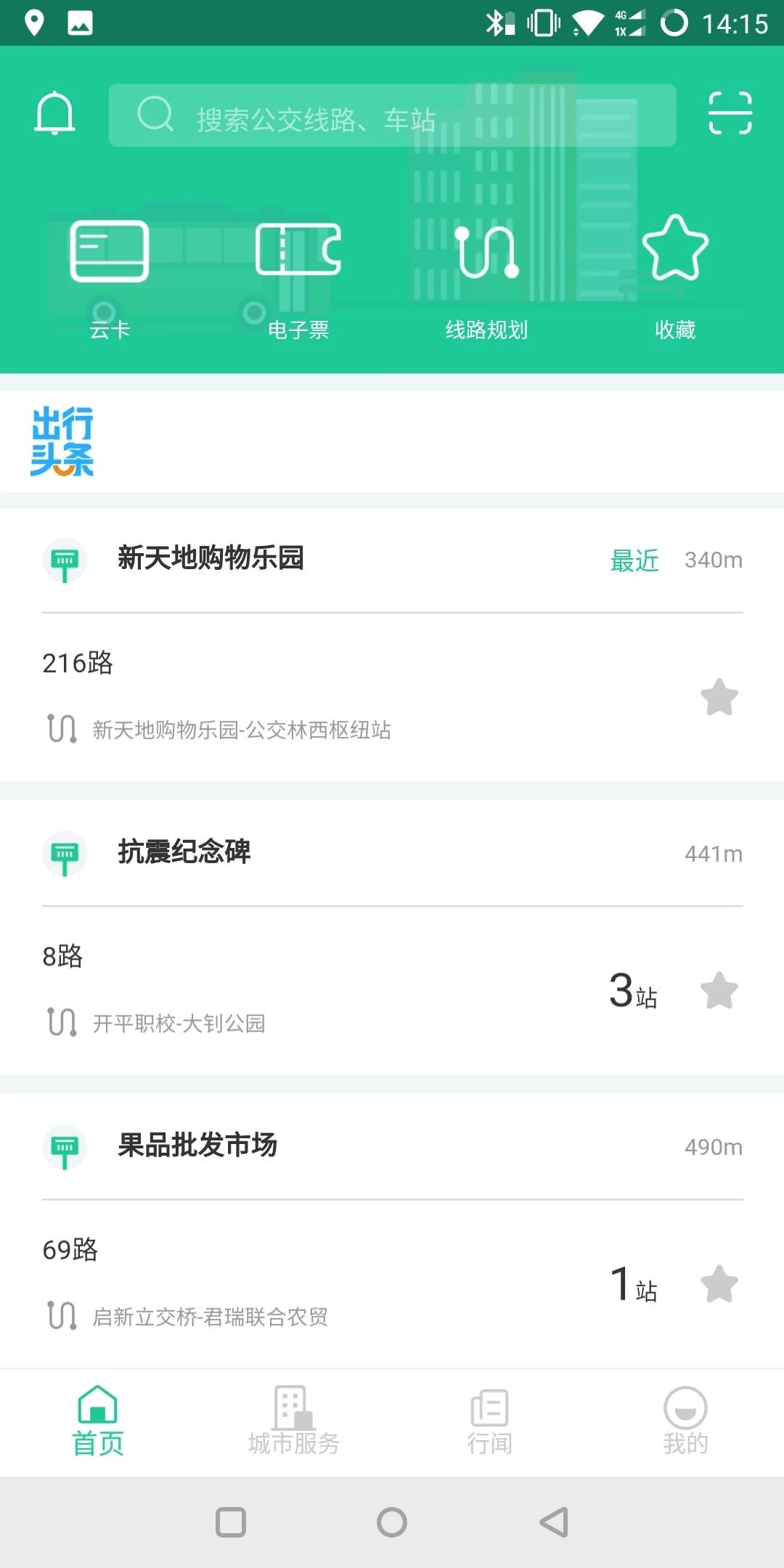Open 云卡 cloud card

coord(110,276)
